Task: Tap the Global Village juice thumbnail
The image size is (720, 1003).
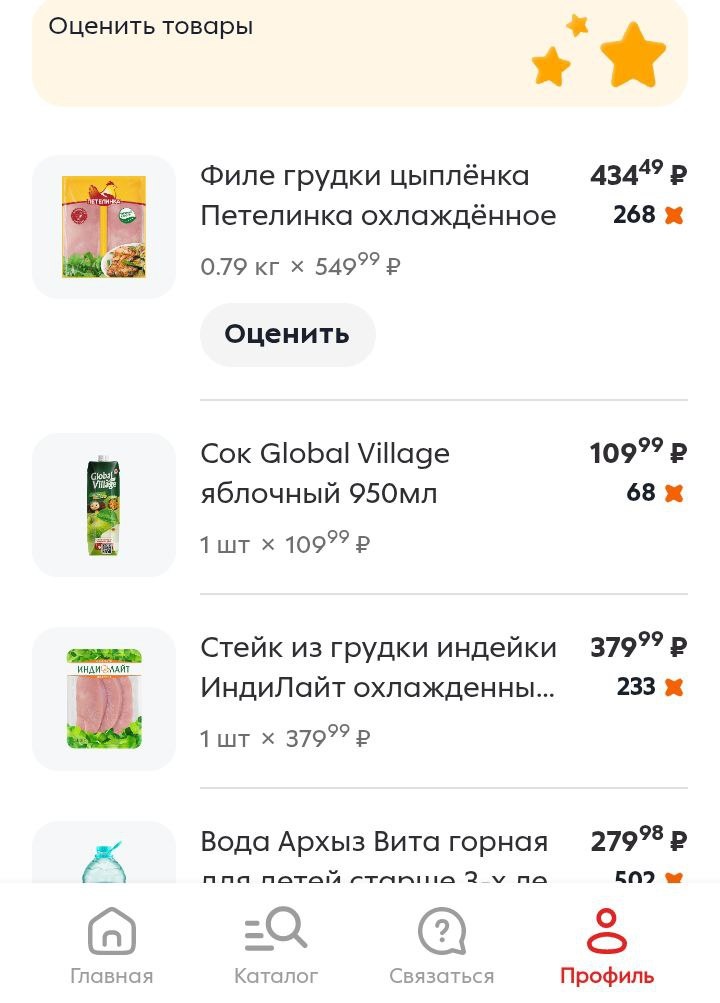Action: (x=103, y=503)
